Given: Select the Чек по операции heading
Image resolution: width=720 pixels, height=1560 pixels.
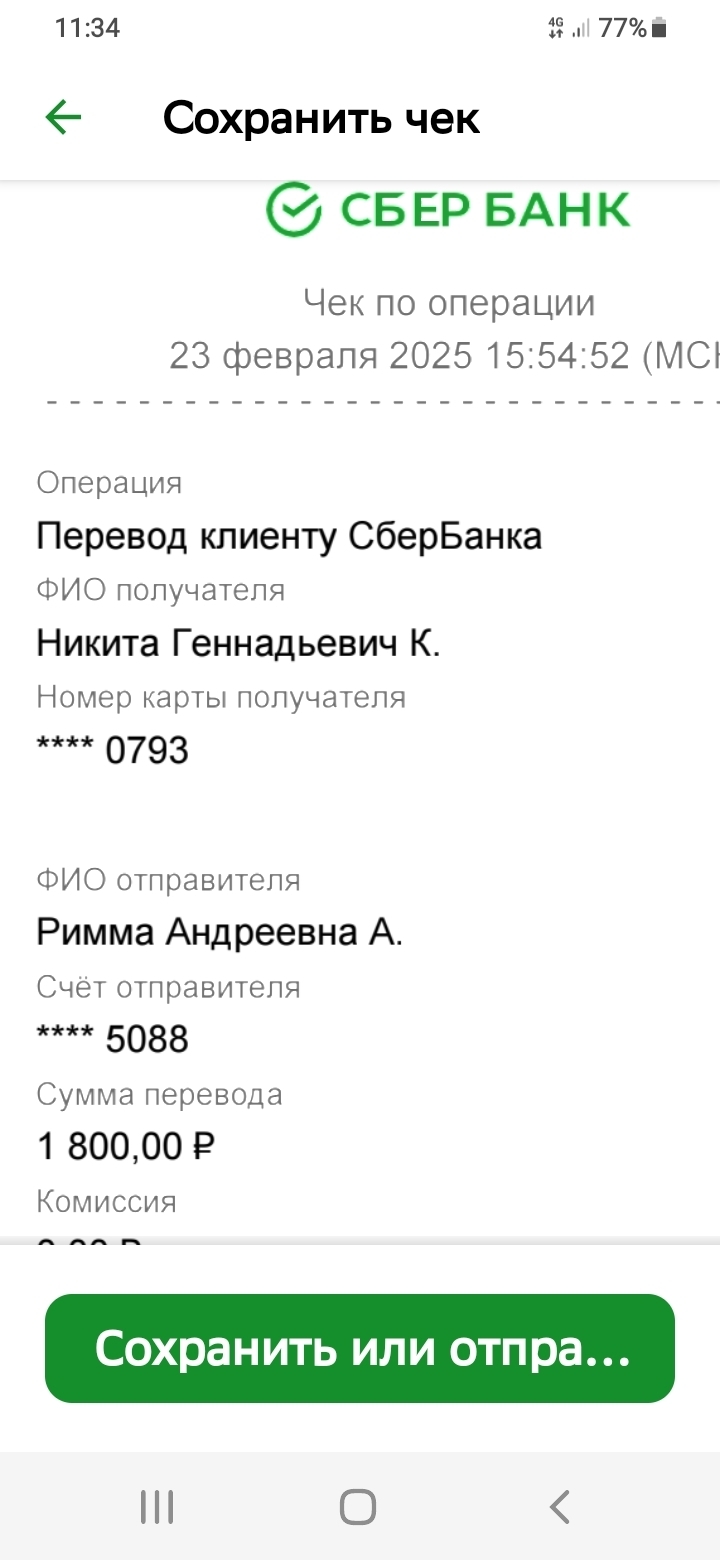Looking at the screenshot, I should click(449, 302).
